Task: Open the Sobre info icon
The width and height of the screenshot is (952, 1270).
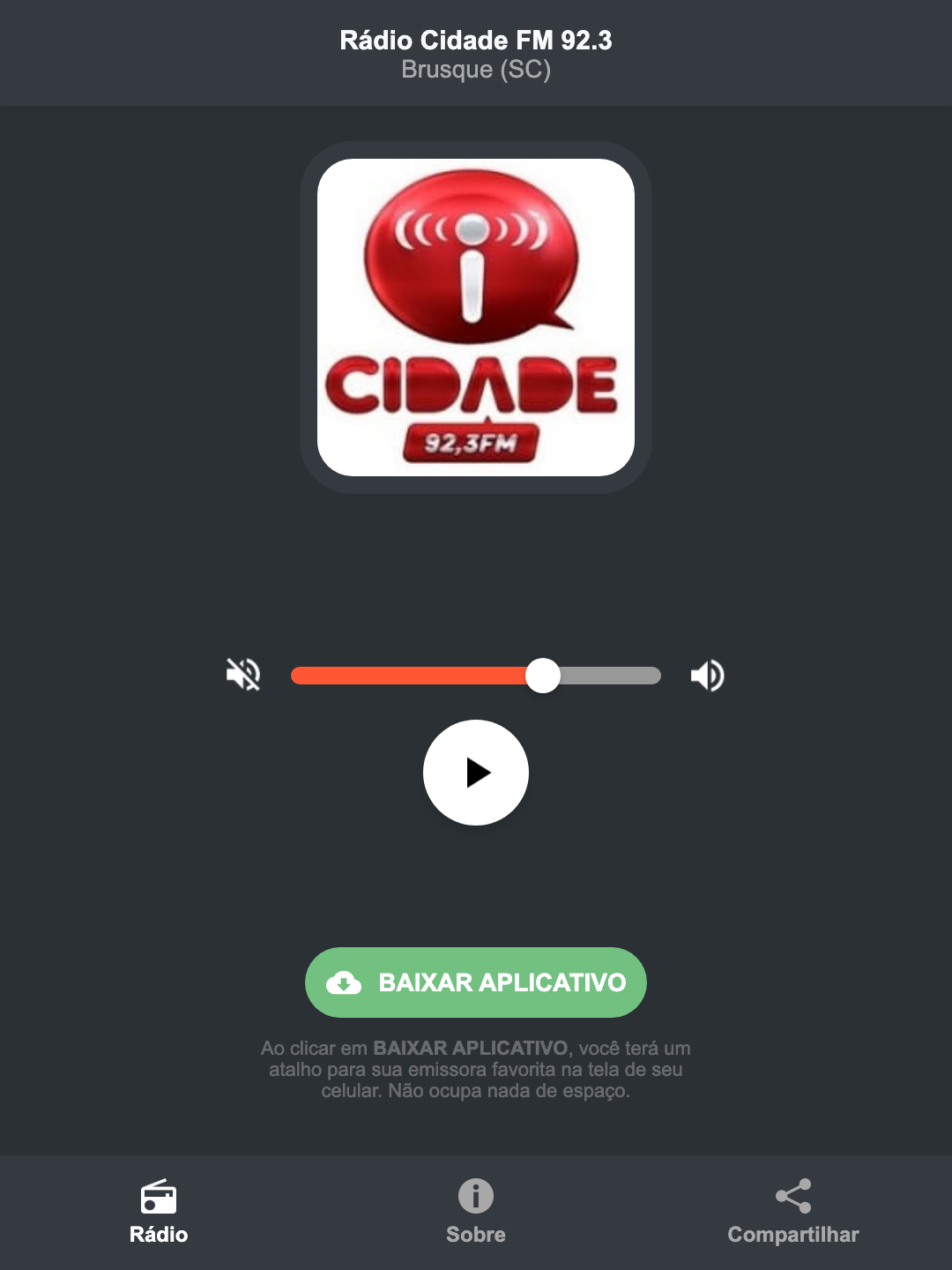Action: [475, 1198]
